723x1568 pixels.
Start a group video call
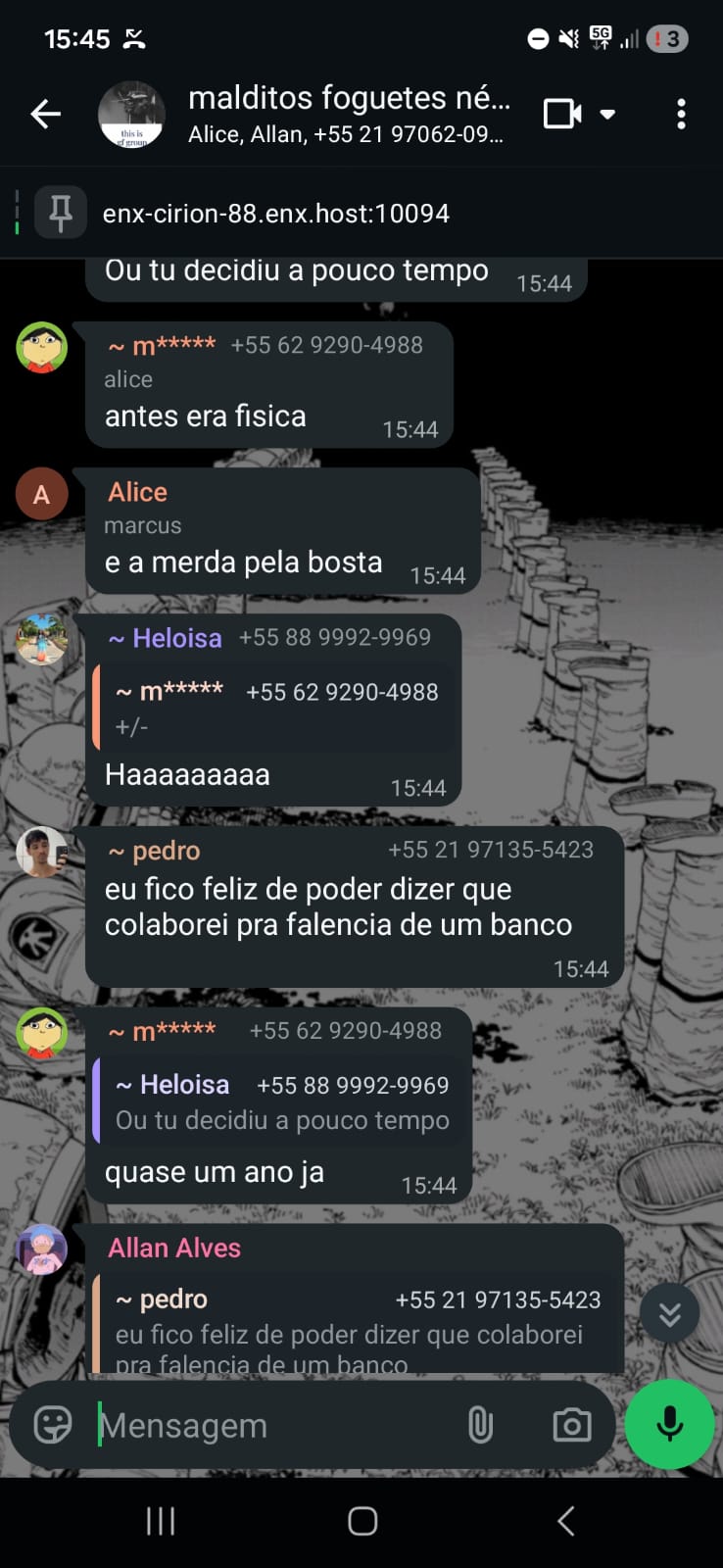[562, 115]
